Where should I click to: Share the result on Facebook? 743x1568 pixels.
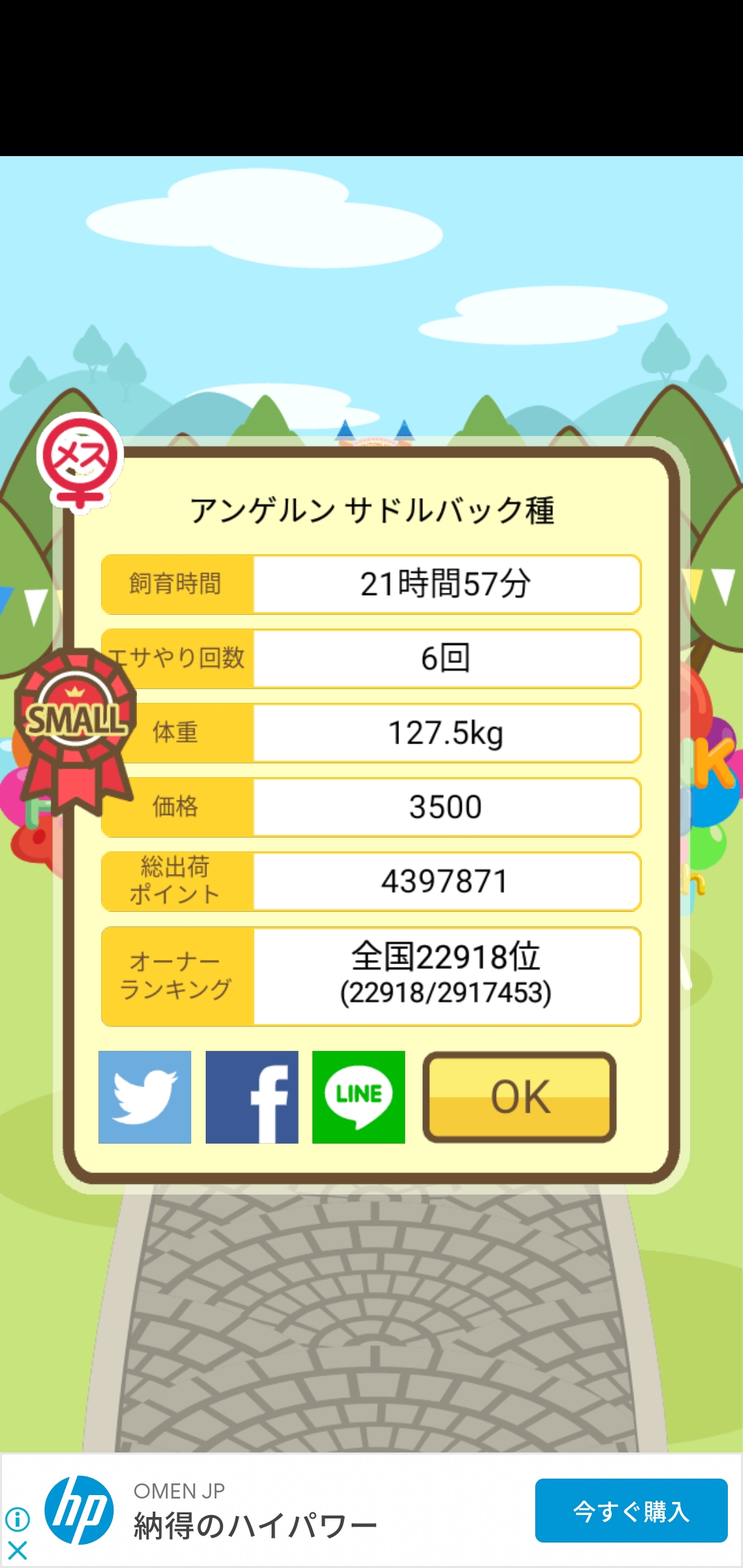(x=252, y=1097)
